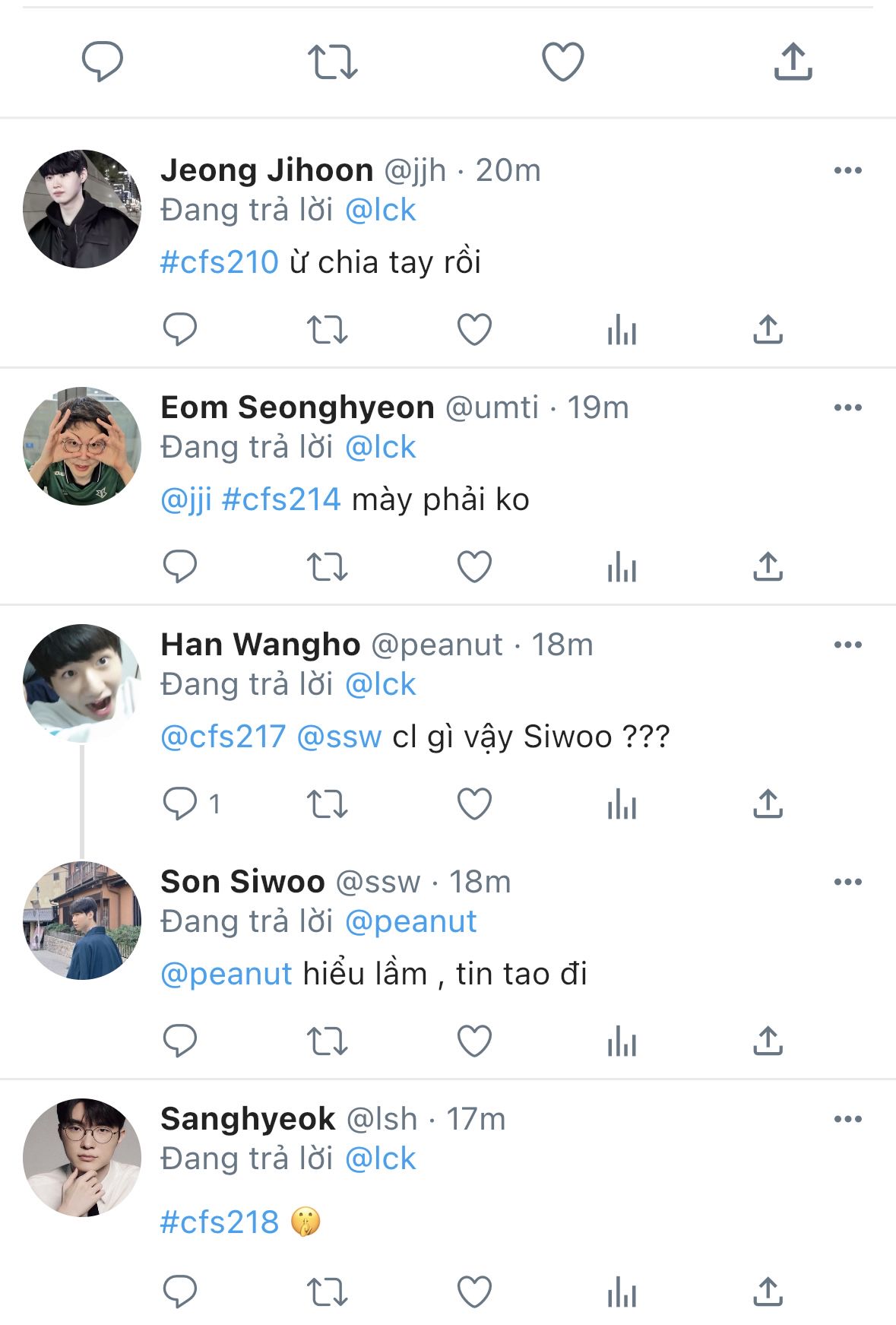Tap the #cfs210 hashtag
896x1325 pixels.
pyautogui.click(x=220, y=262)
